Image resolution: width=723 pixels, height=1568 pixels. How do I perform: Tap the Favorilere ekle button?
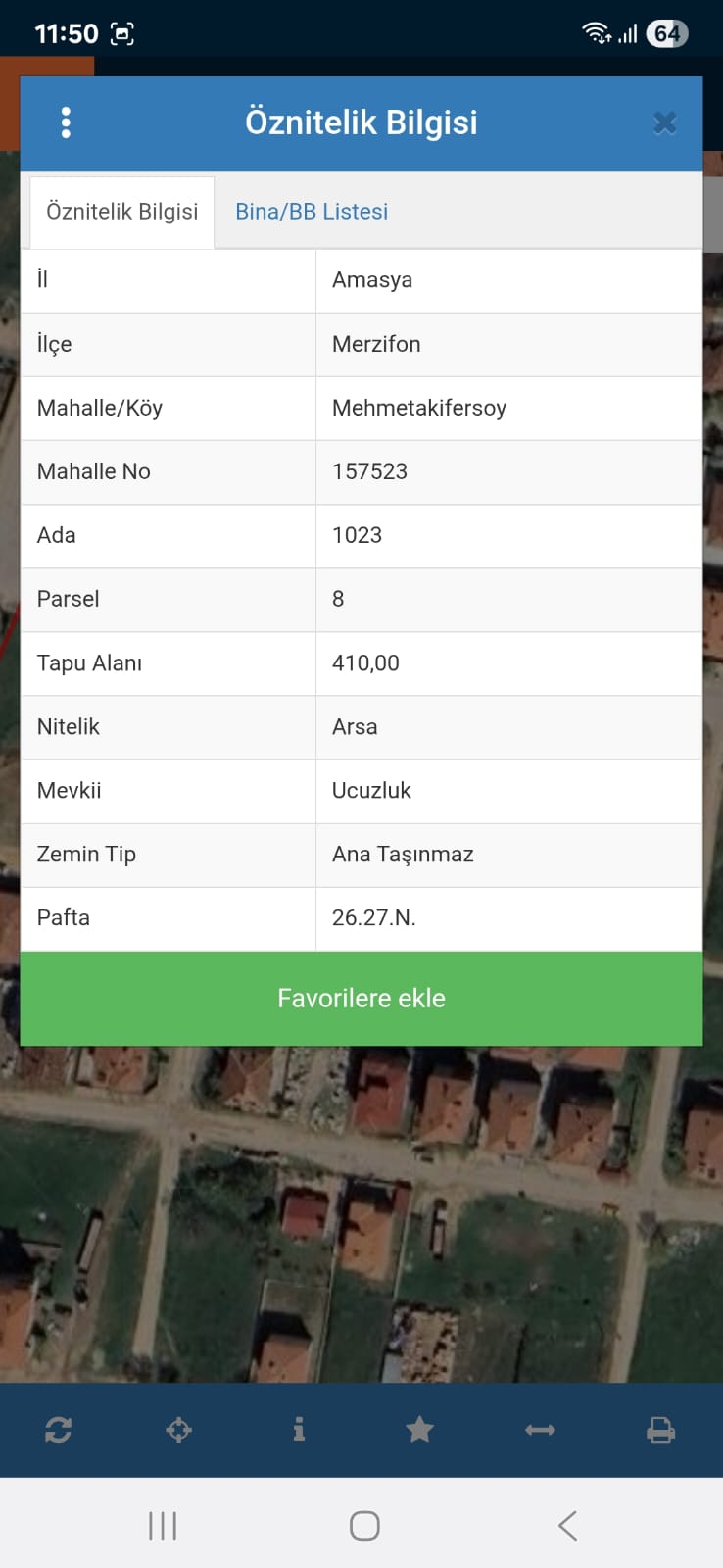pyautogui.click(x=361, y=998)
